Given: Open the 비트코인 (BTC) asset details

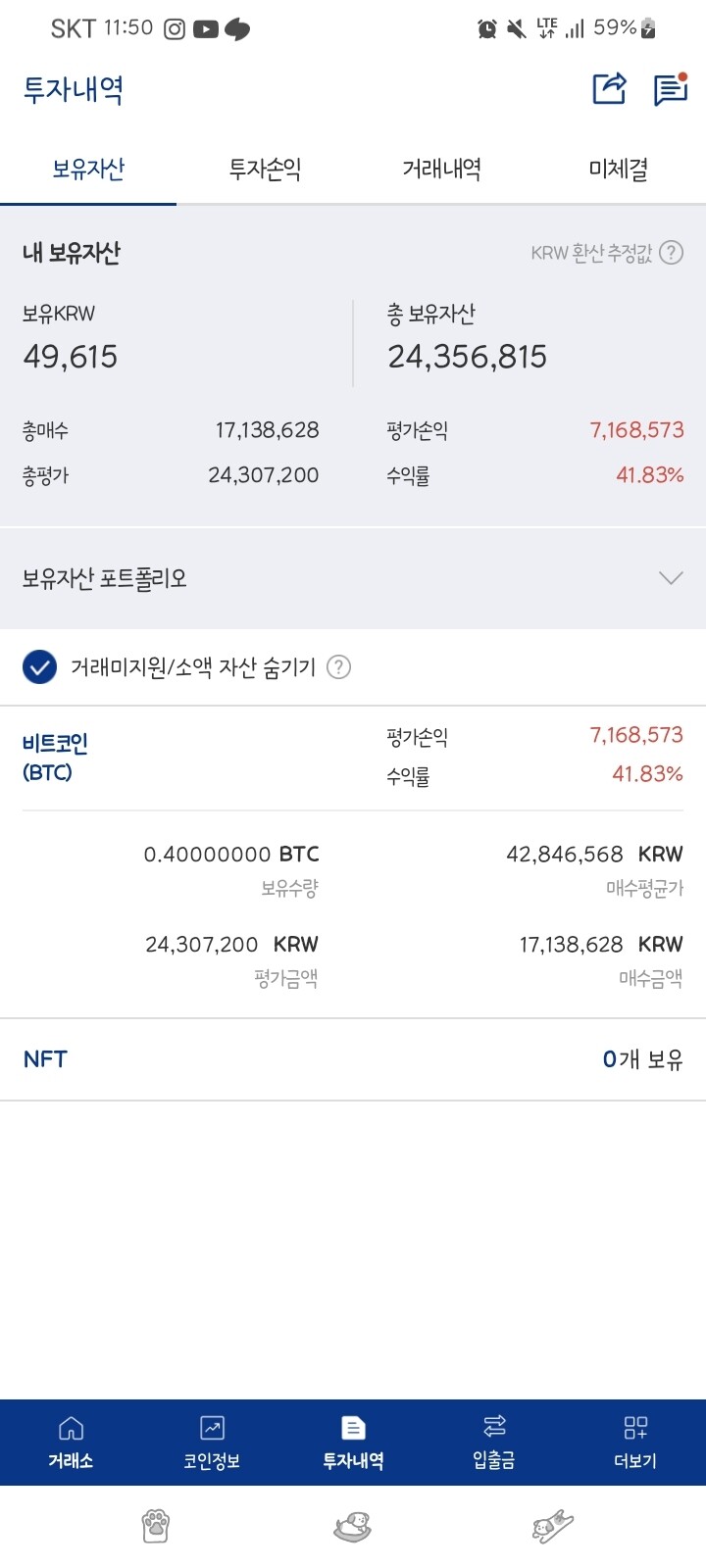Looking at the screenshot, I should [56, 757].
